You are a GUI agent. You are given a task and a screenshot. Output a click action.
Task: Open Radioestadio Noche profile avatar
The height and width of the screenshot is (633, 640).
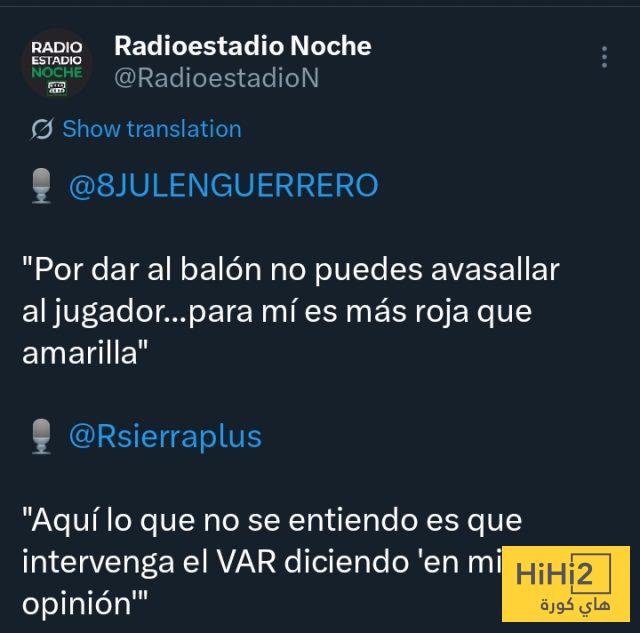click(57, 62)
